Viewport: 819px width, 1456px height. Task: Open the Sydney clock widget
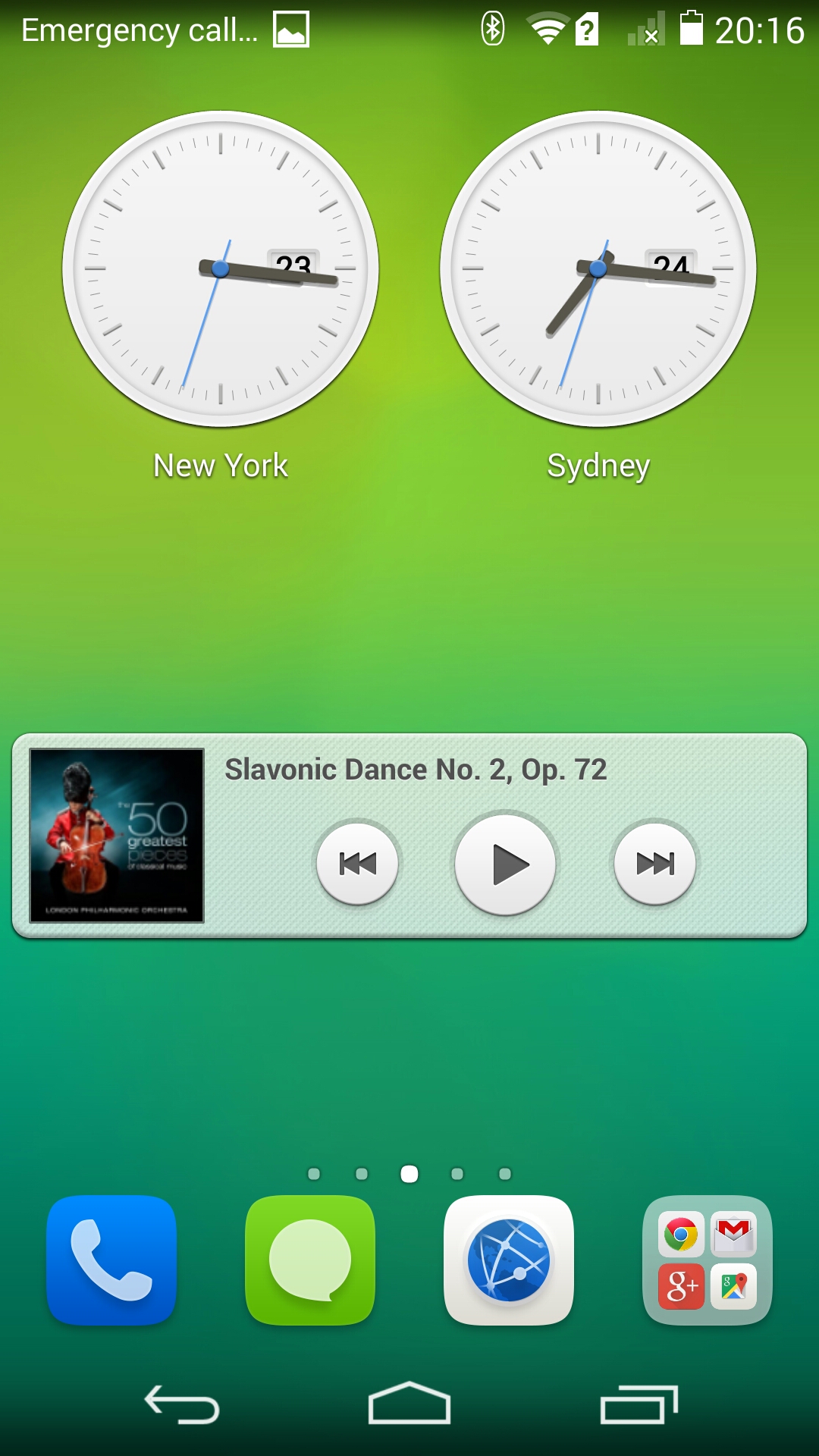[x=598, y=269]
